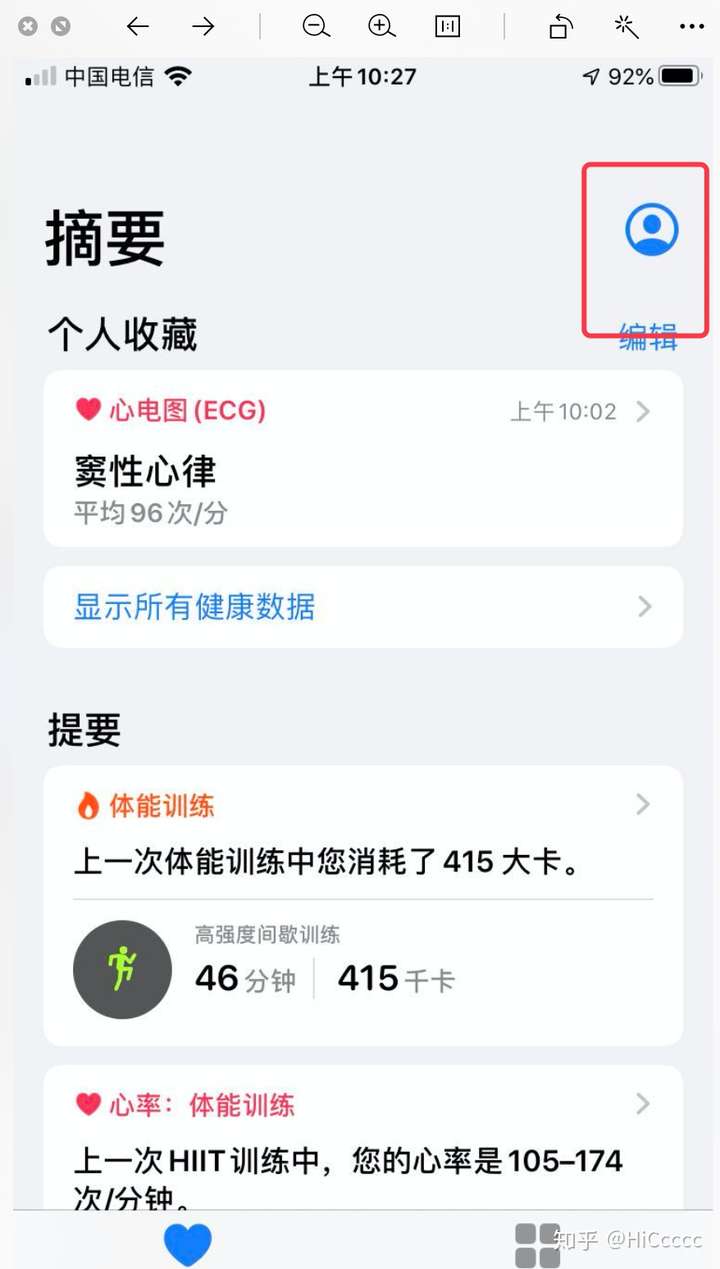Zoom in on the image
Image resolution: width=720 pixels, height=1269 pixels.
click(382, 27)
